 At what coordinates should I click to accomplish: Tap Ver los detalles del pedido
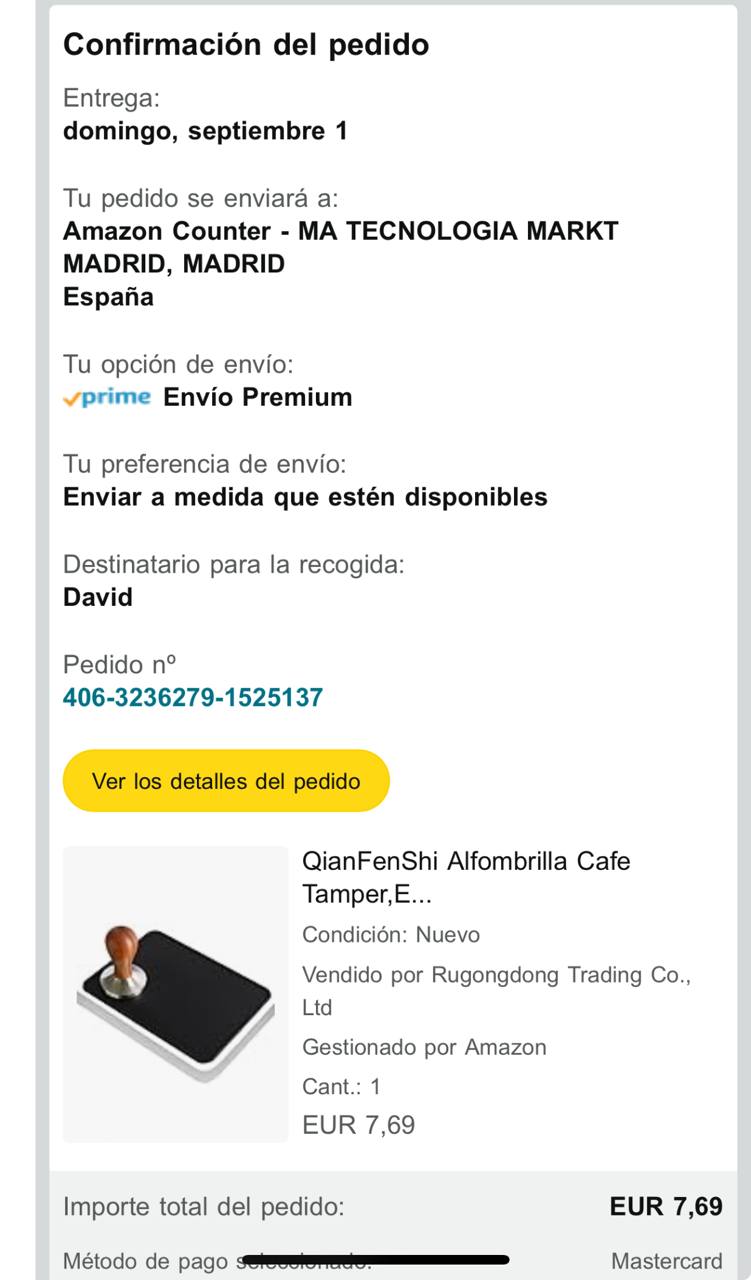pos(226,781)
